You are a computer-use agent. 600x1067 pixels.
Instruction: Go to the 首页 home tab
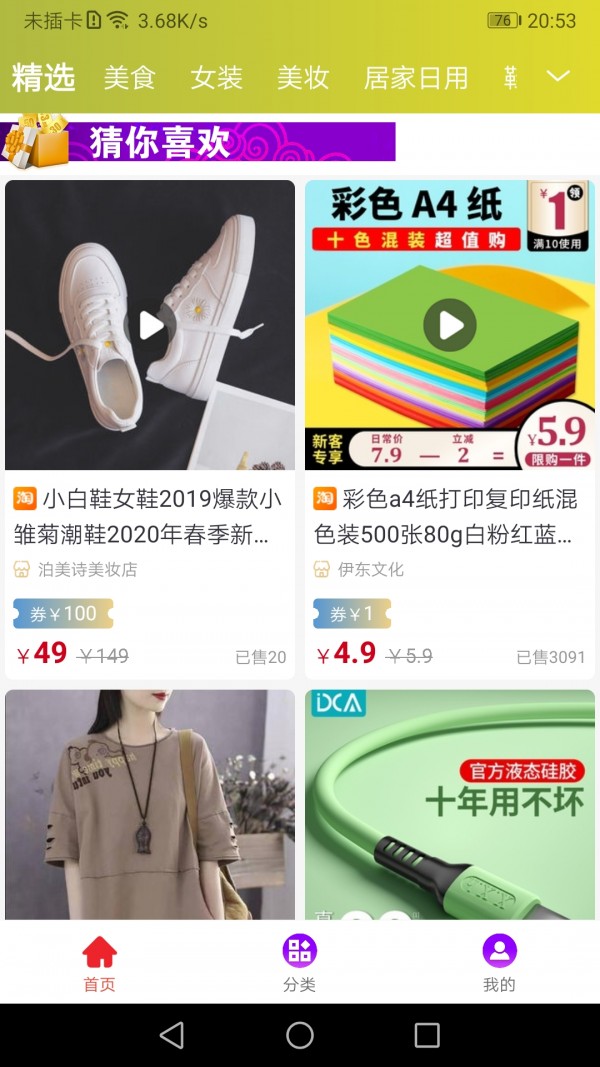click(x=99, y=963)
